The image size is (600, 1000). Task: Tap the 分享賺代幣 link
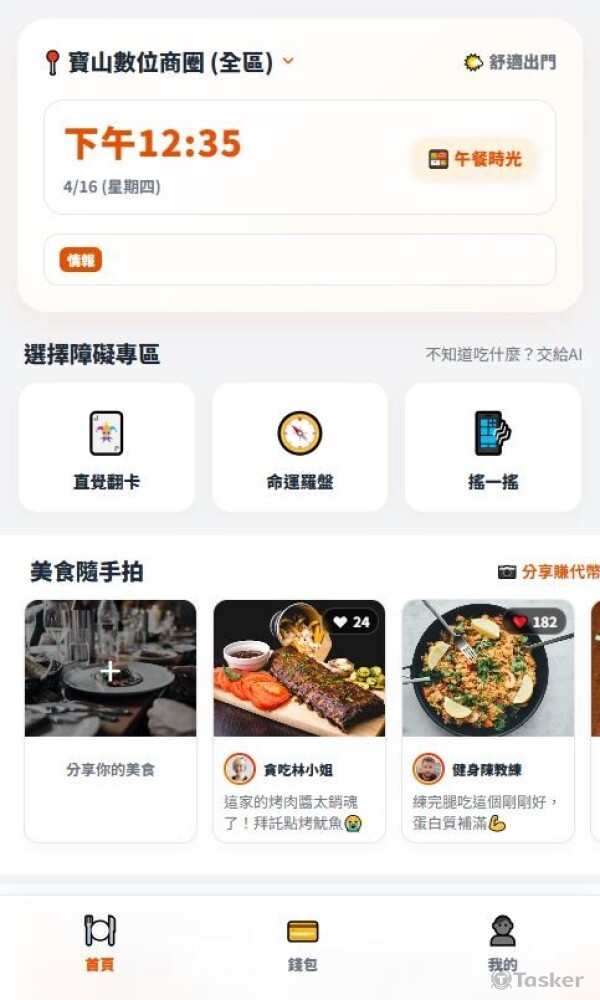(x=549, y=572)
